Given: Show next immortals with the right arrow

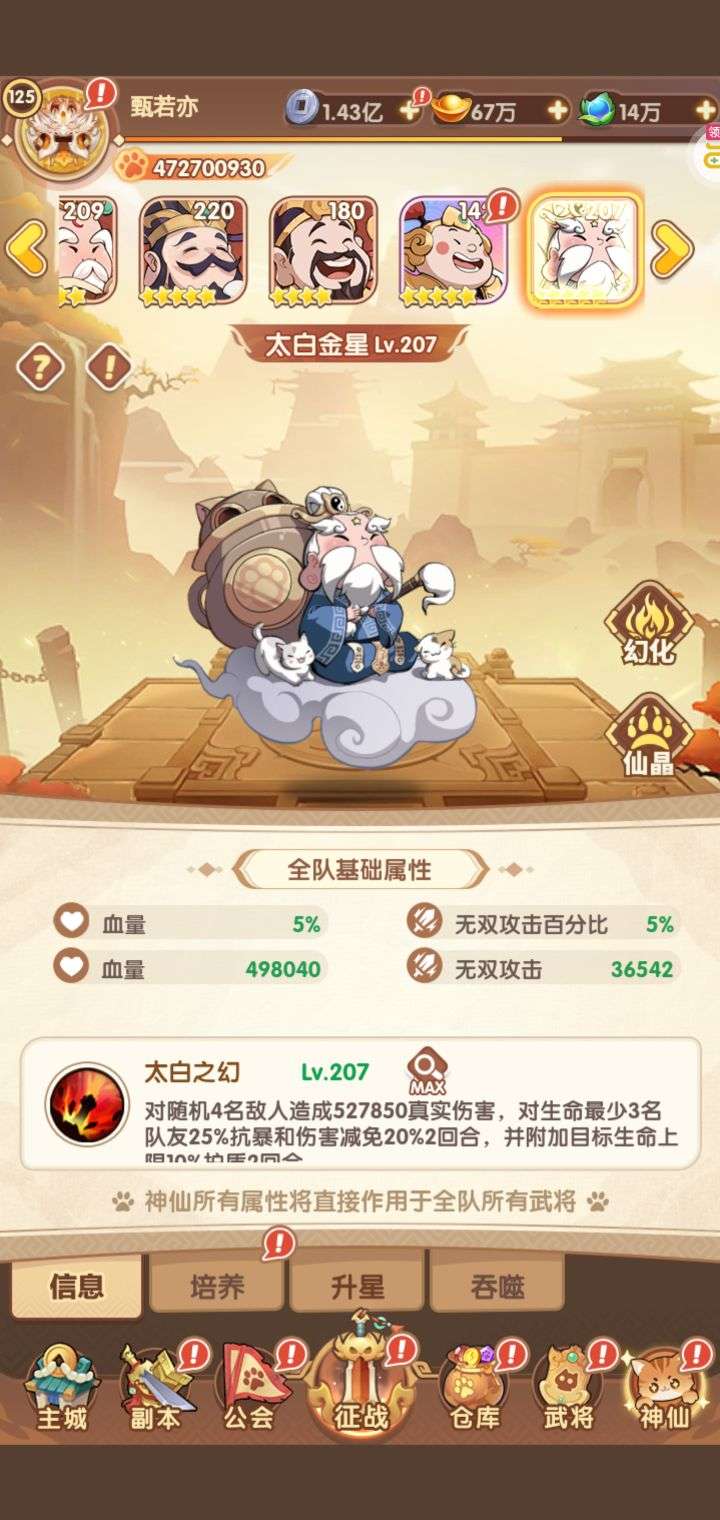Looking at the screenshot, I should pyautogui.click(x=671, y=249).
